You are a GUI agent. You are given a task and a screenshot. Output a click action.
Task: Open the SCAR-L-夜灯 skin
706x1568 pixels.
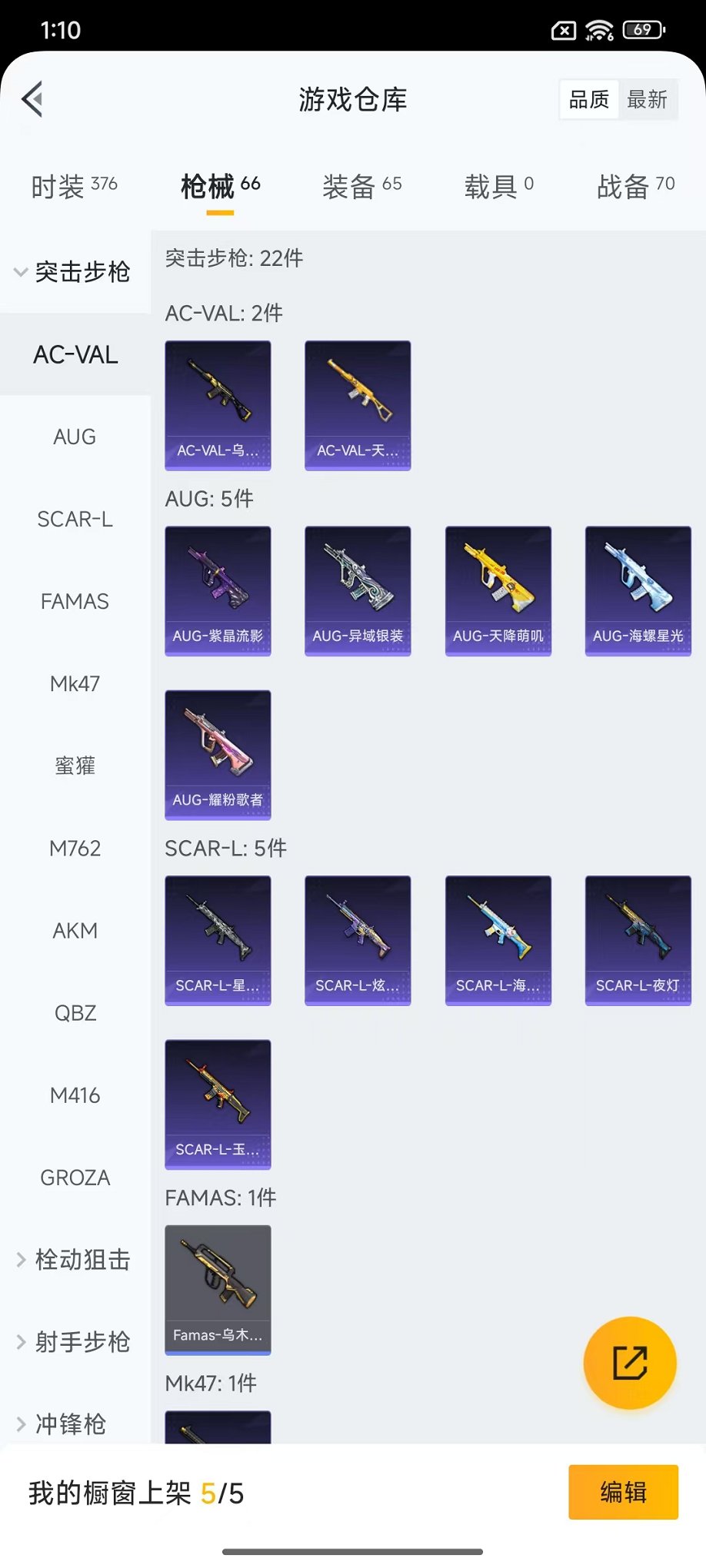(638, 940)
